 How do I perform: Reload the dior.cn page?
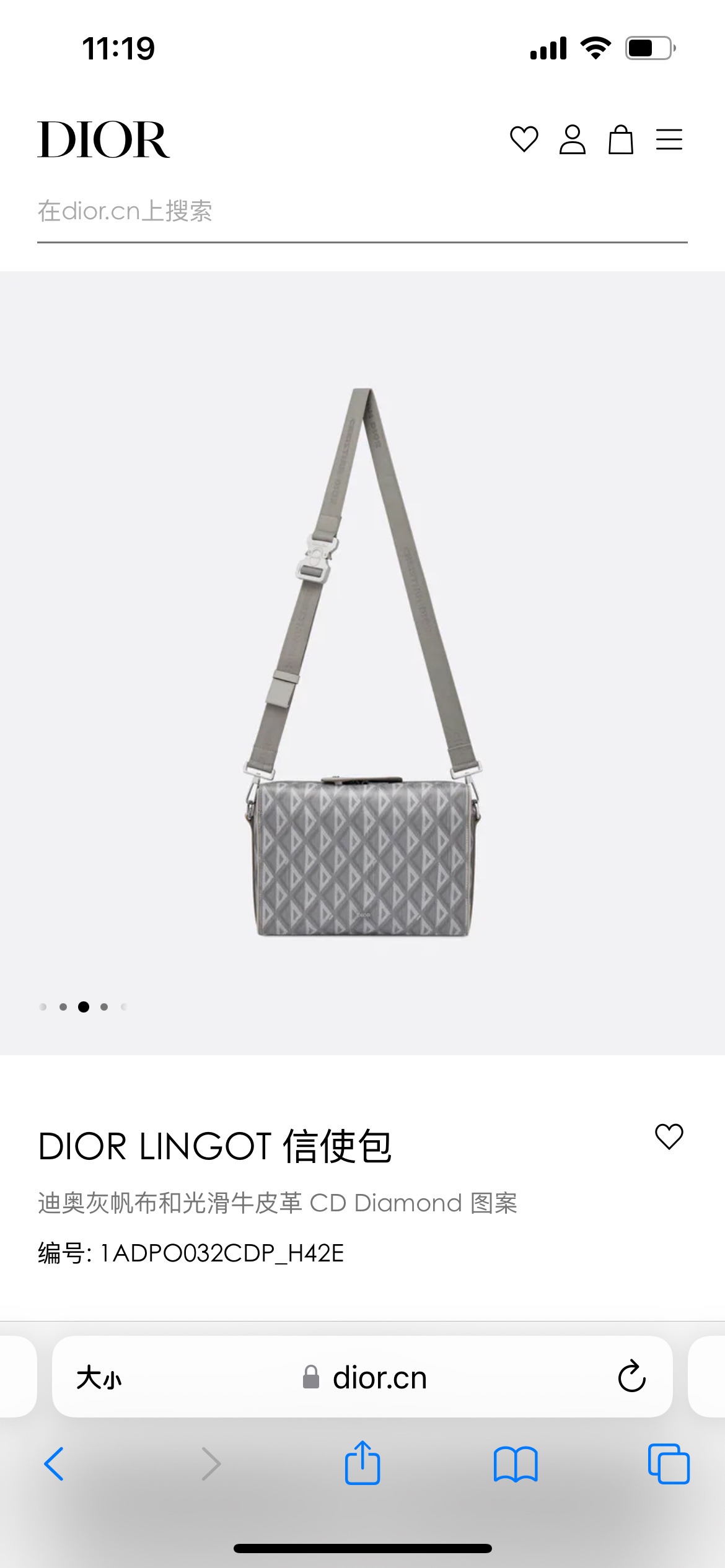[631, 1377]
